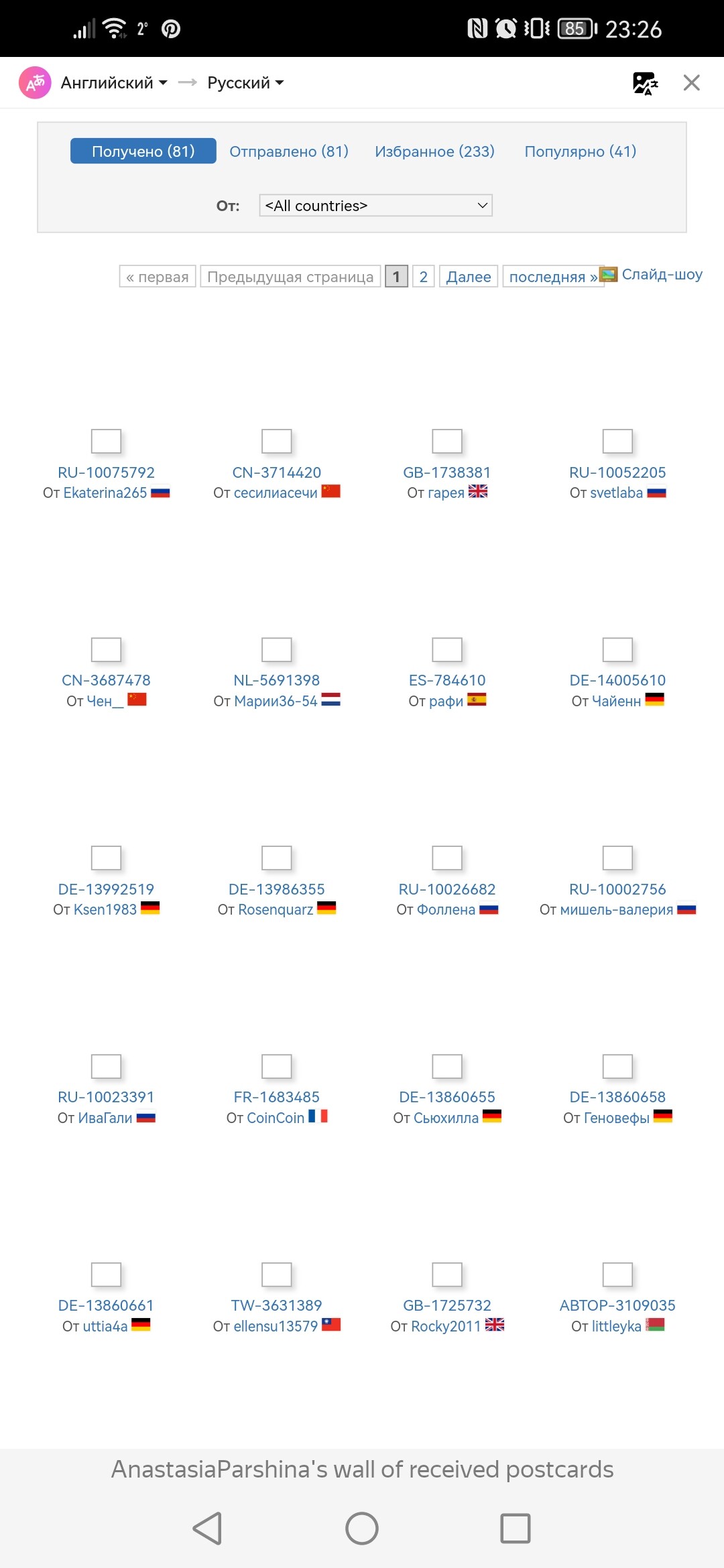Open postcard FR-1683485
The height and width of the screenshot is (1568, 724).
click(276, 1097)
